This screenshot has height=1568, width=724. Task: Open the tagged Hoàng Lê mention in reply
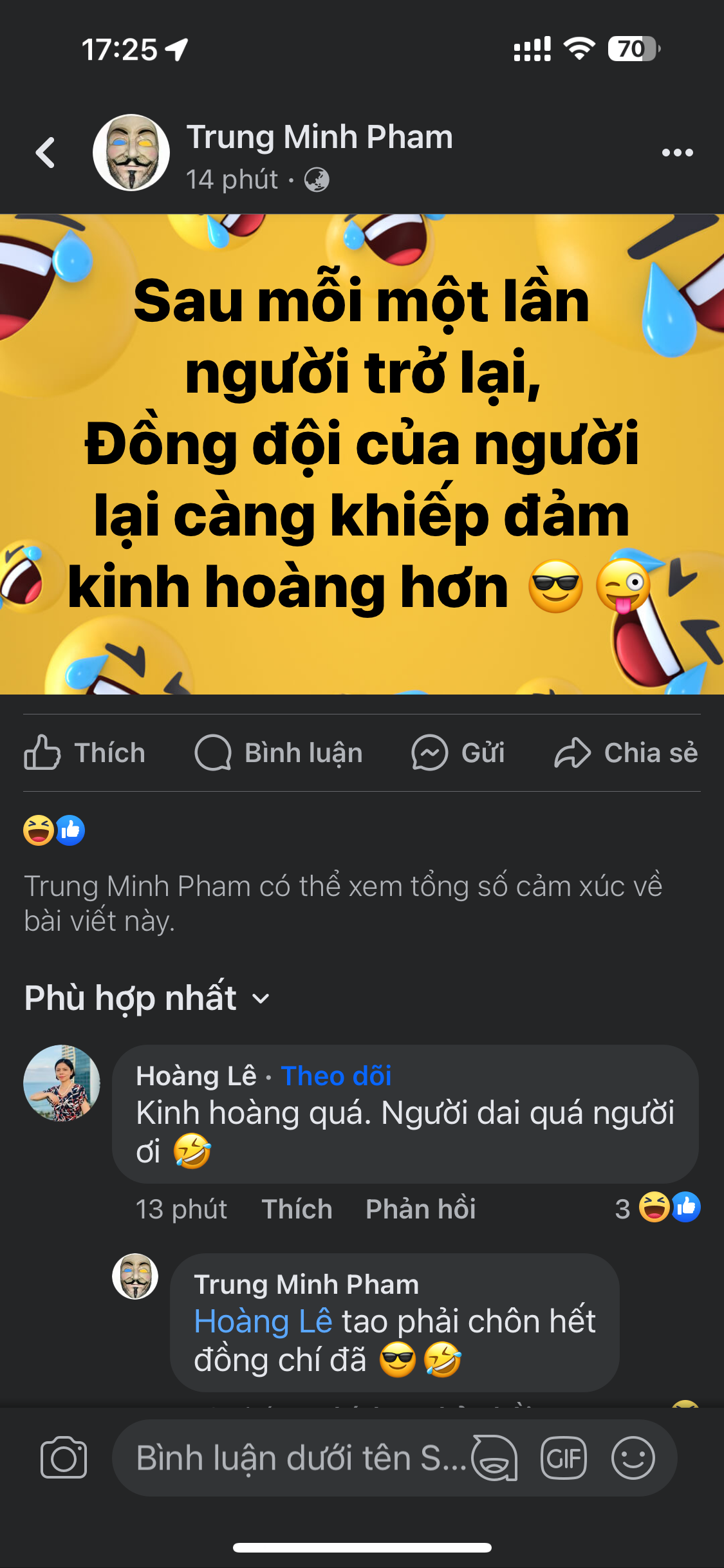click(263, 1321)
